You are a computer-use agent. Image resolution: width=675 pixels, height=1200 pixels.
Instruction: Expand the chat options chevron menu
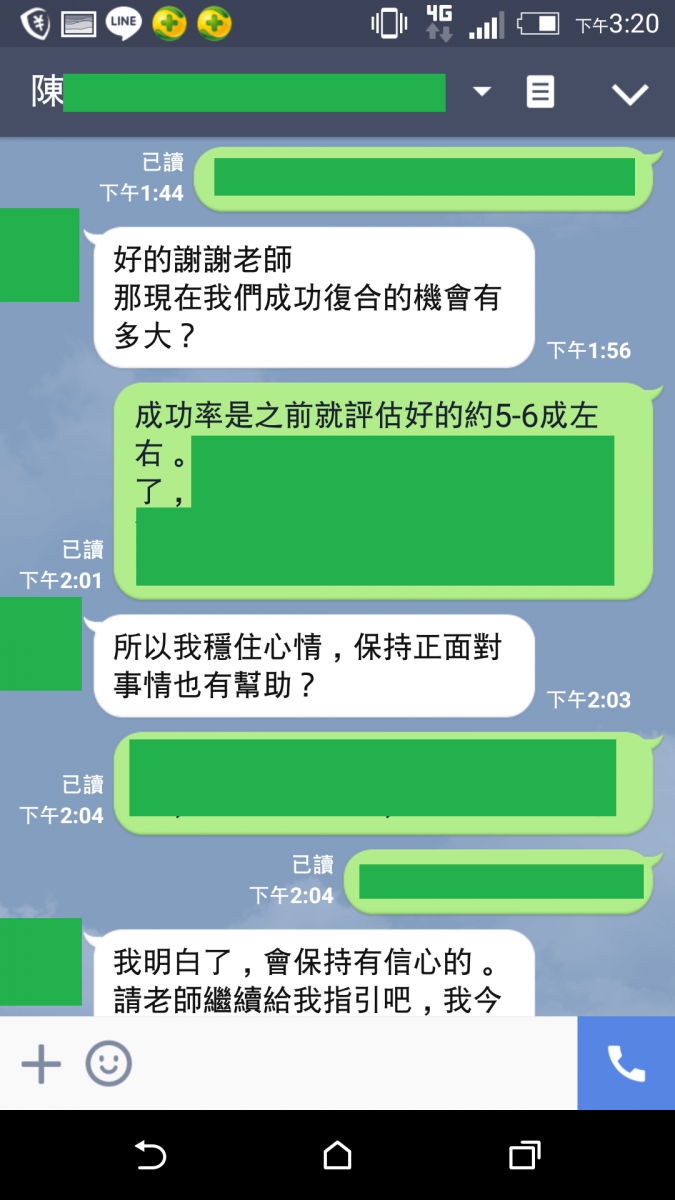[x=630, y=94]
